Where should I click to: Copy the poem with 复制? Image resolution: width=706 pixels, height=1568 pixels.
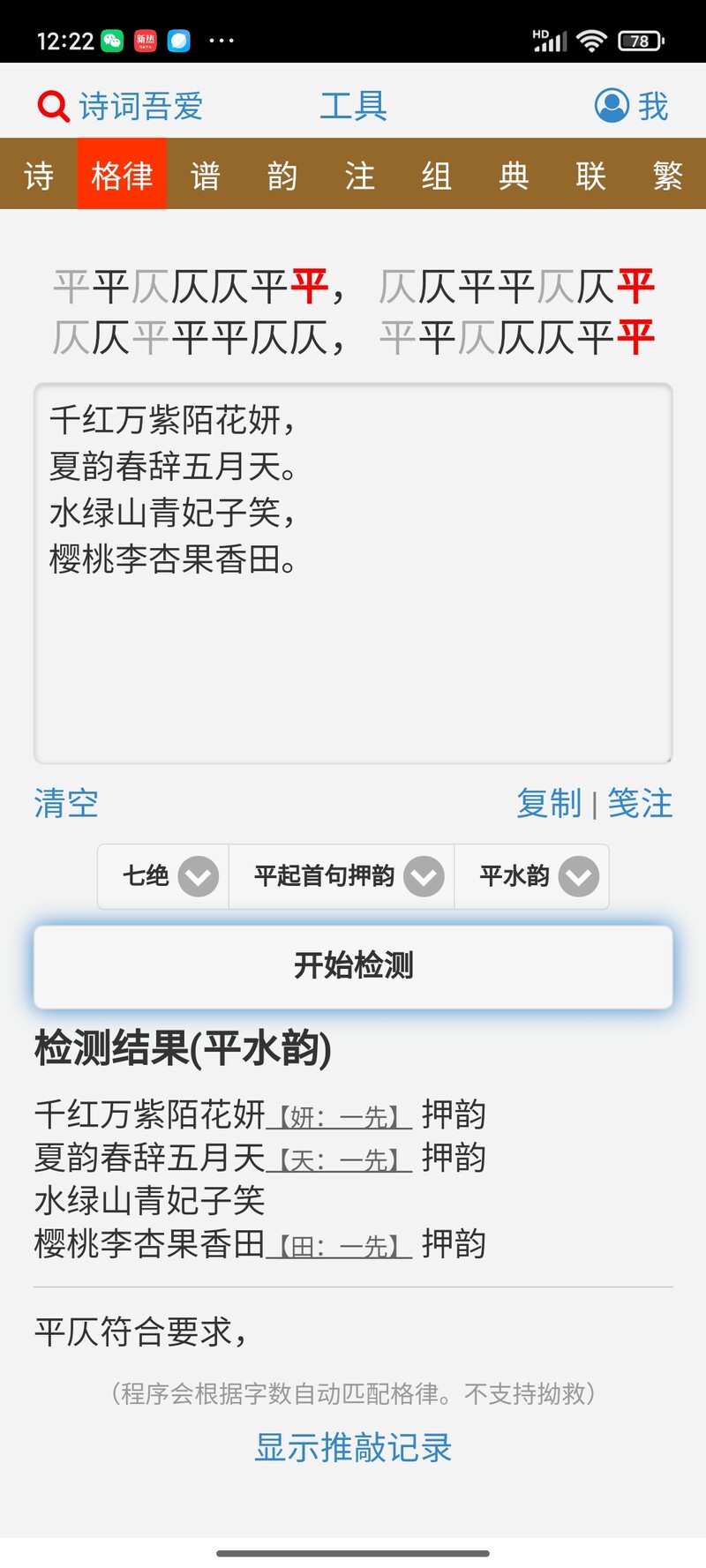pyautogui.click(x=549, y=803)
